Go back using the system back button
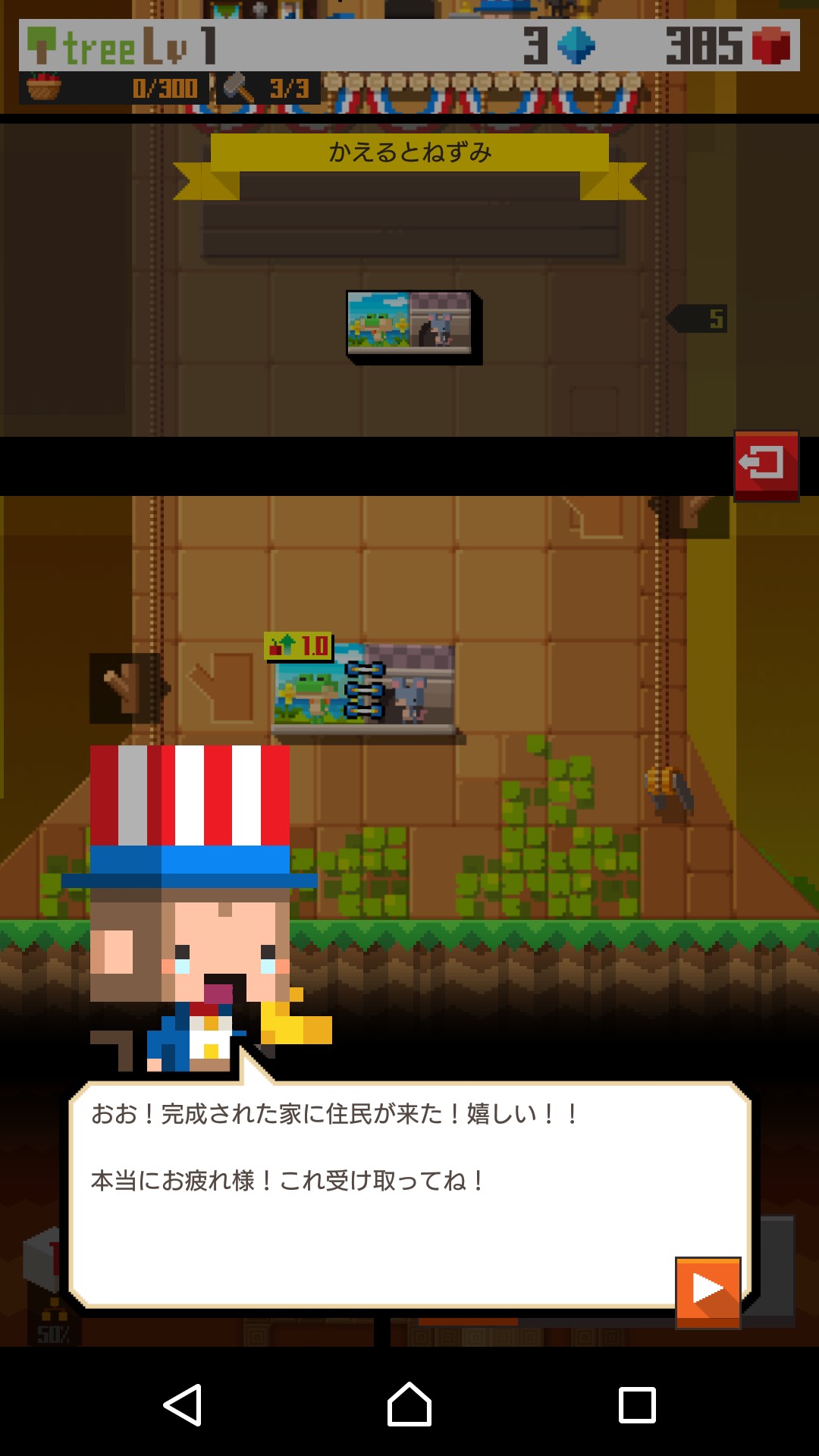Image resolution: width=819 pixels, height=1456 pixels. (x=183, y=1404)
